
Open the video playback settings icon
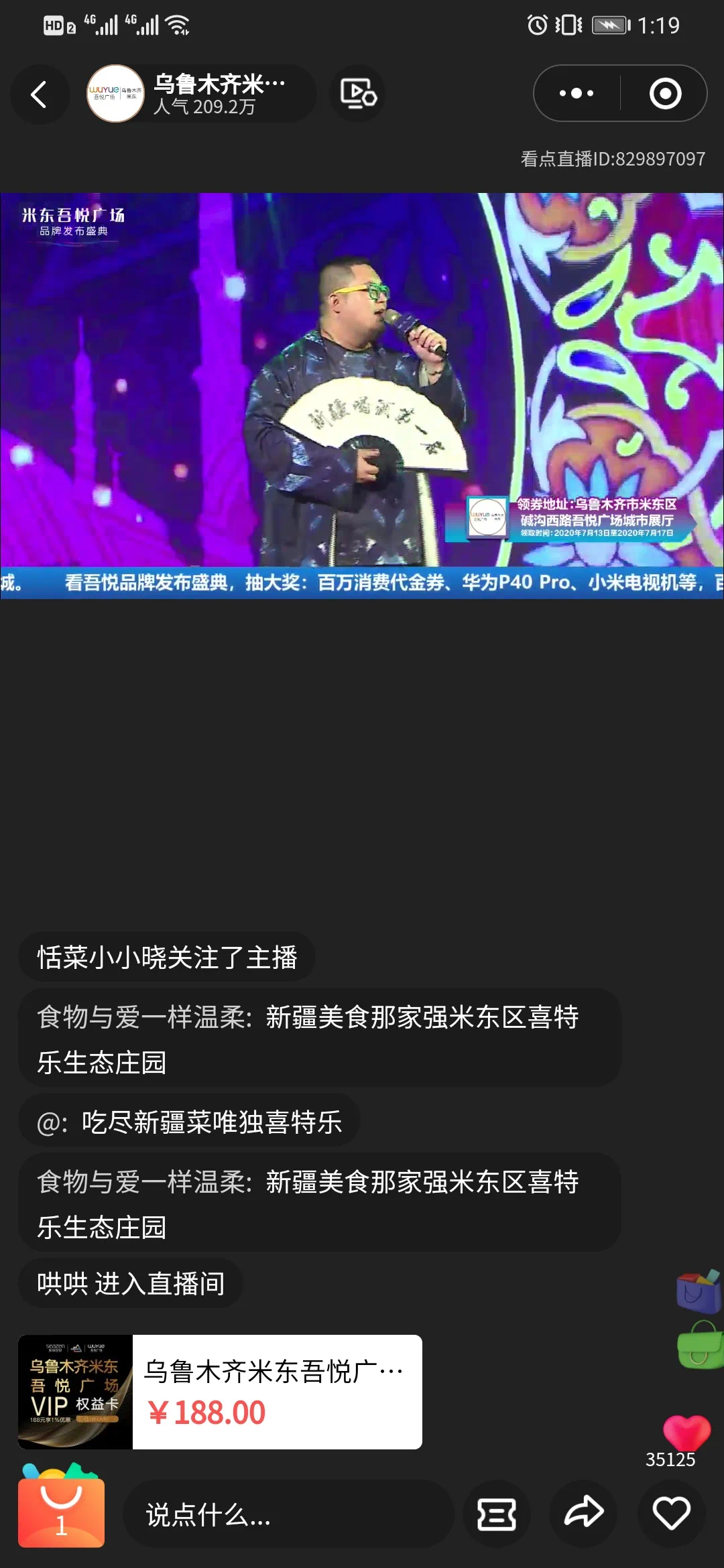(358, 94)
